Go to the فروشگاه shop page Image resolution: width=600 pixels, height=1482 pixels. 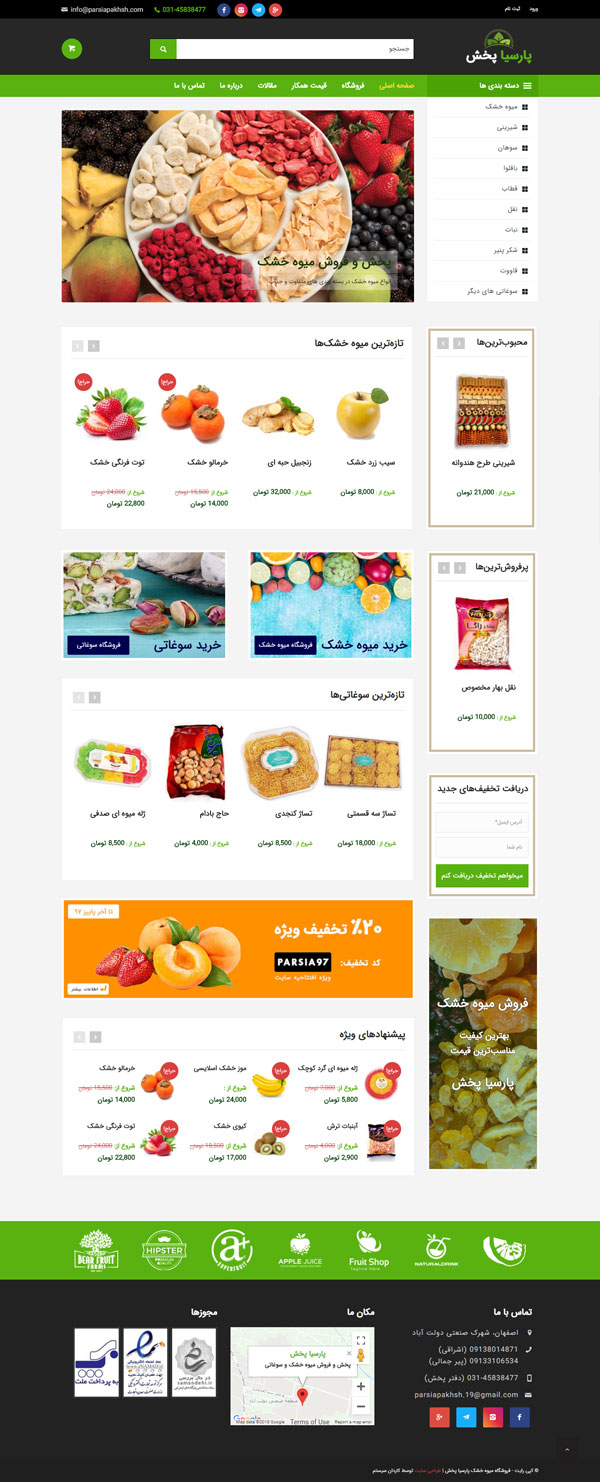point(354,86)
